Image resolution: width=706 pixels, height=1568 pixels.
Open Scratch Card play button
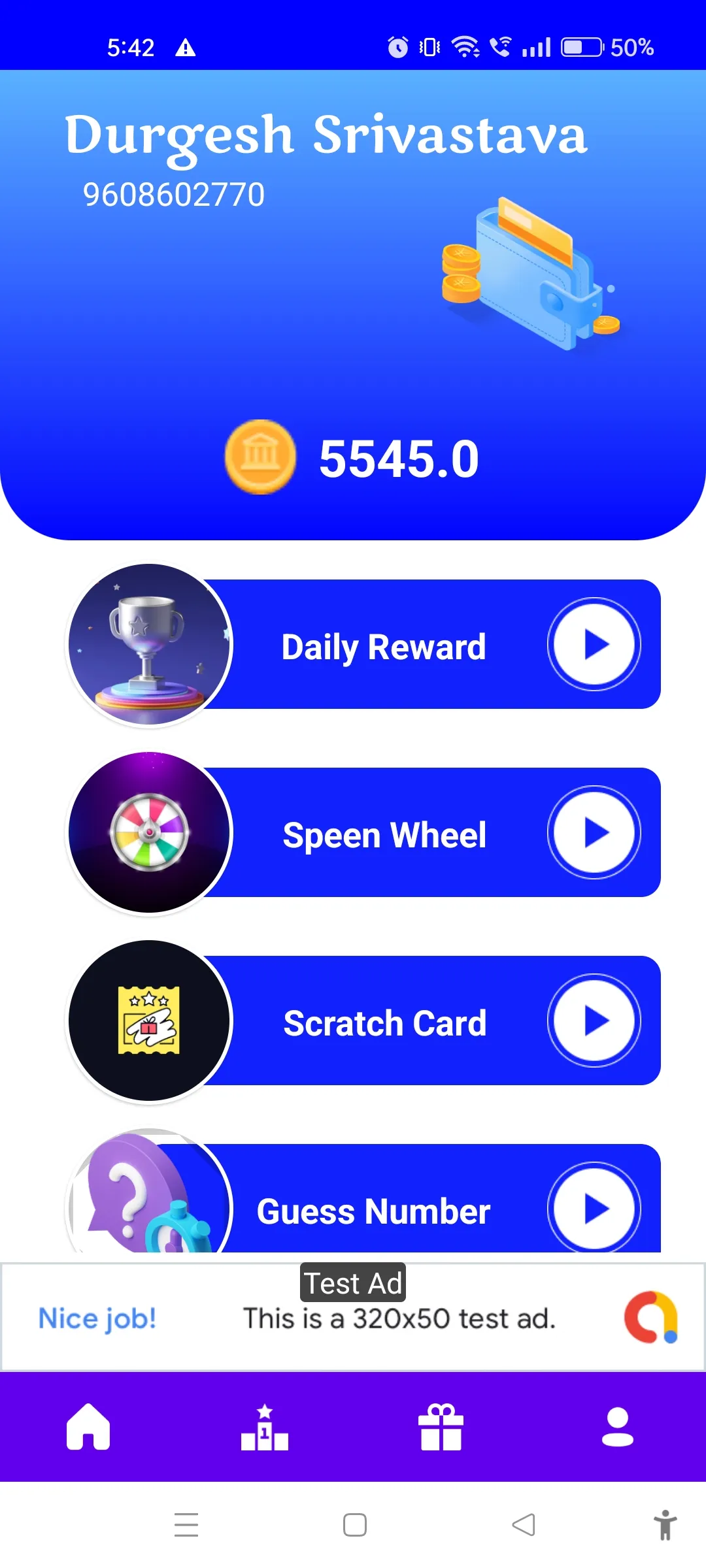tap(594, 1021)
